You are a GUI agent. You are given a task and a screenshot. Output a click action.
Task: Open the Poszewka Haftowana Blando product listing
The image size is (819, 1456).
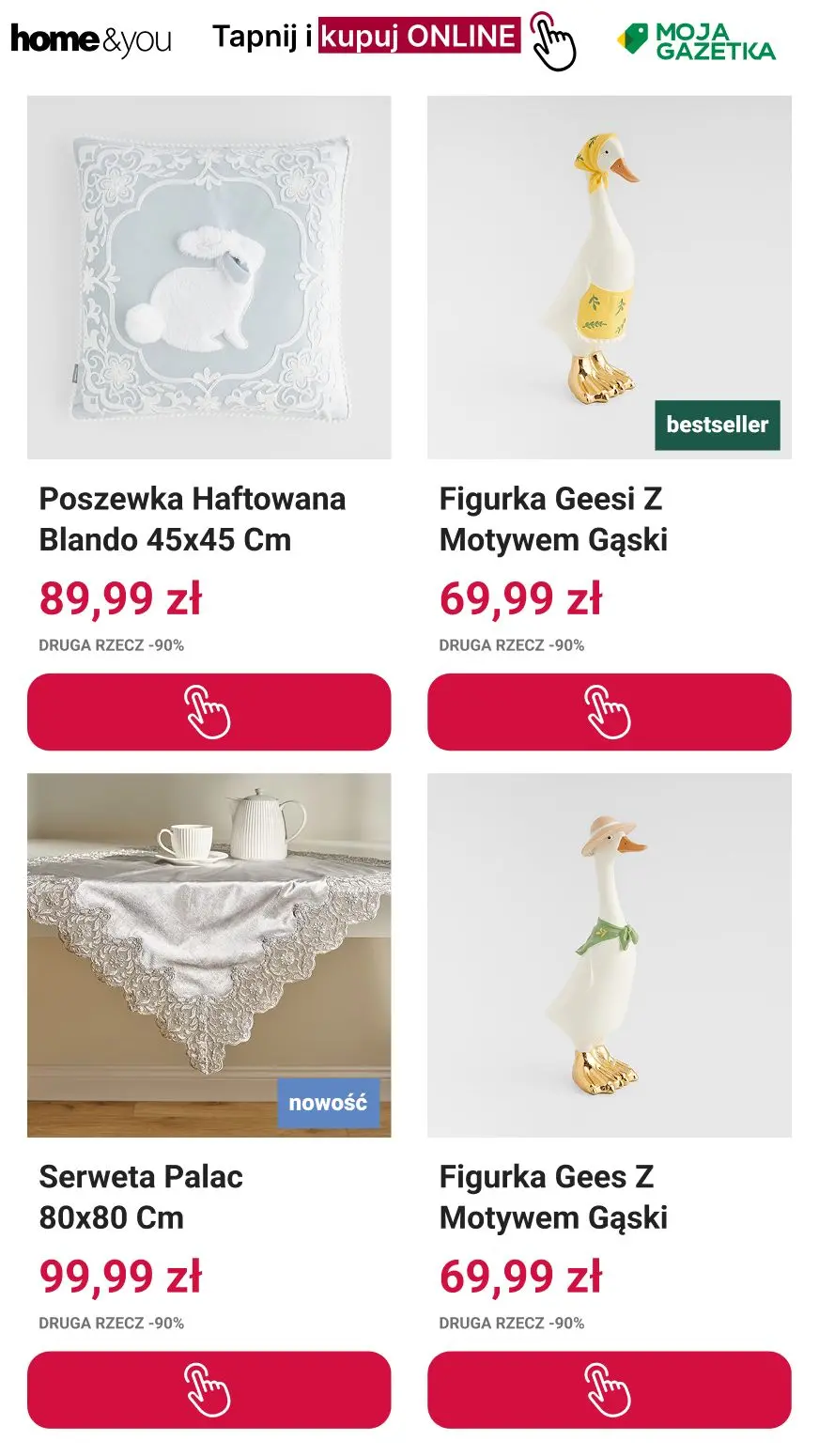tap(192, 519)
